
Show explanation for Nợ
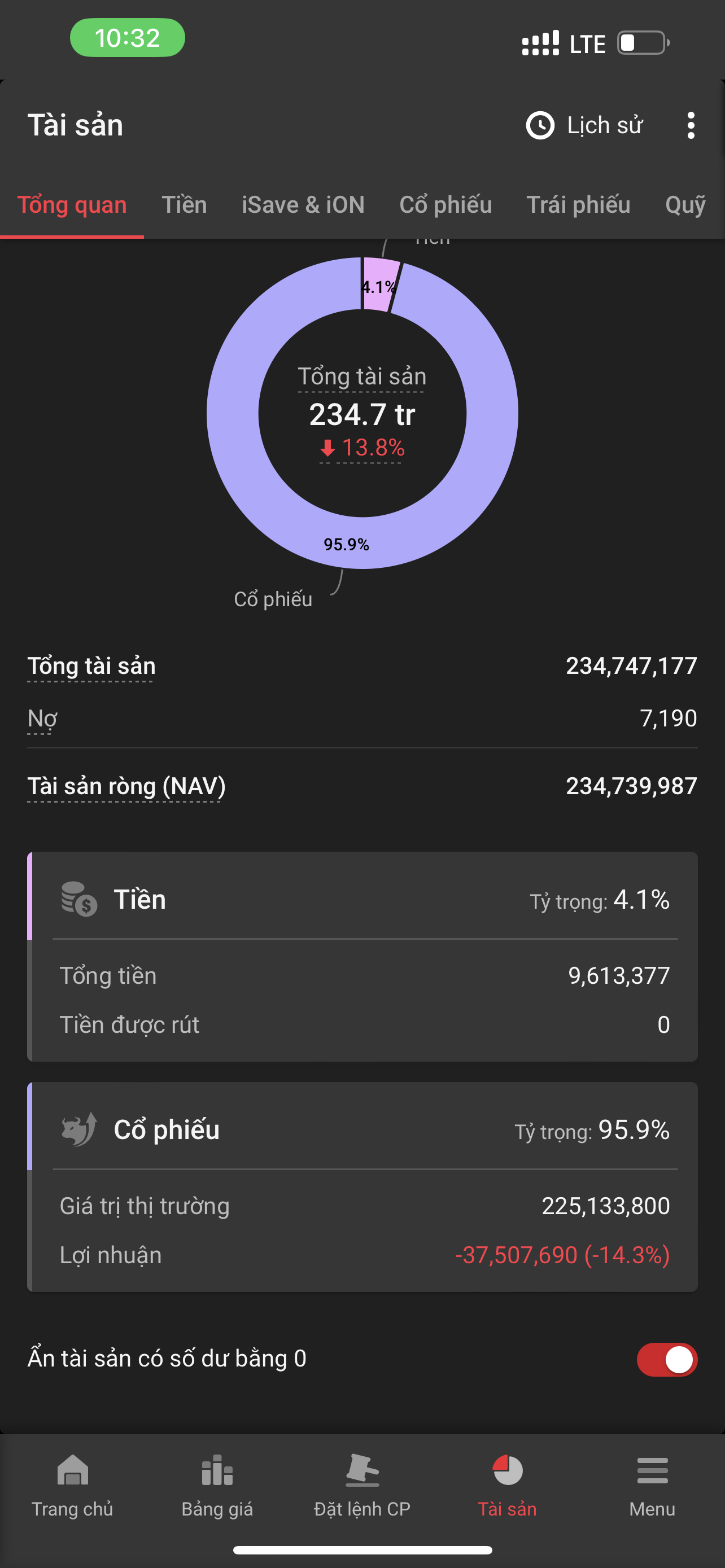coord(42,719)
